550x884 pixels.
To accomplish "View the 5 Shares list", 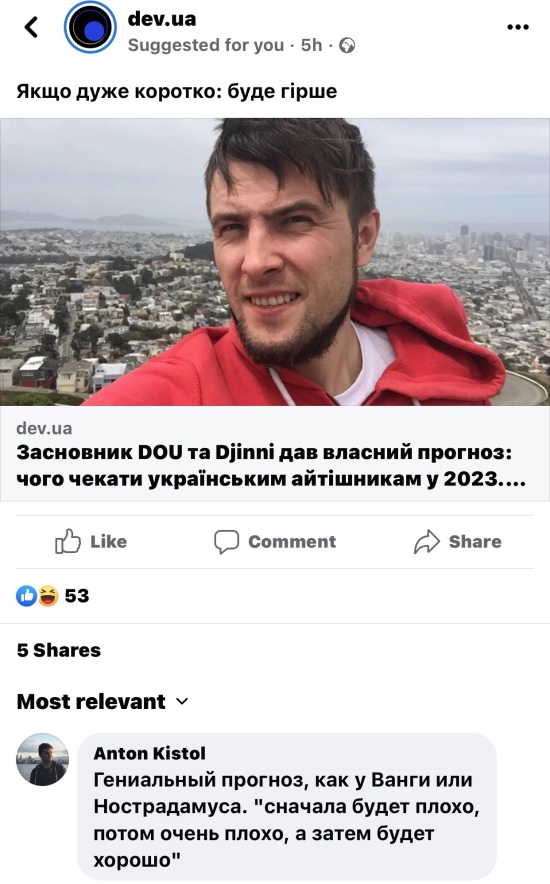I will click(59, 650).
